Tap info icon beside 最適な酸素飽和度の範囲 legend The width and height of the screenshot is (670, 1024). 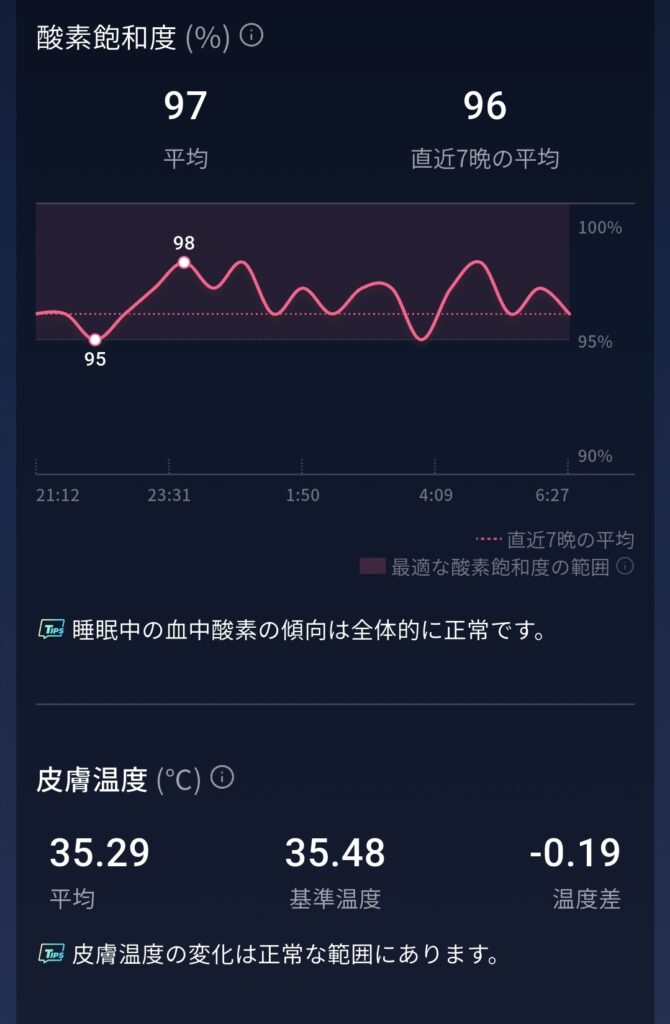point(625,566)
